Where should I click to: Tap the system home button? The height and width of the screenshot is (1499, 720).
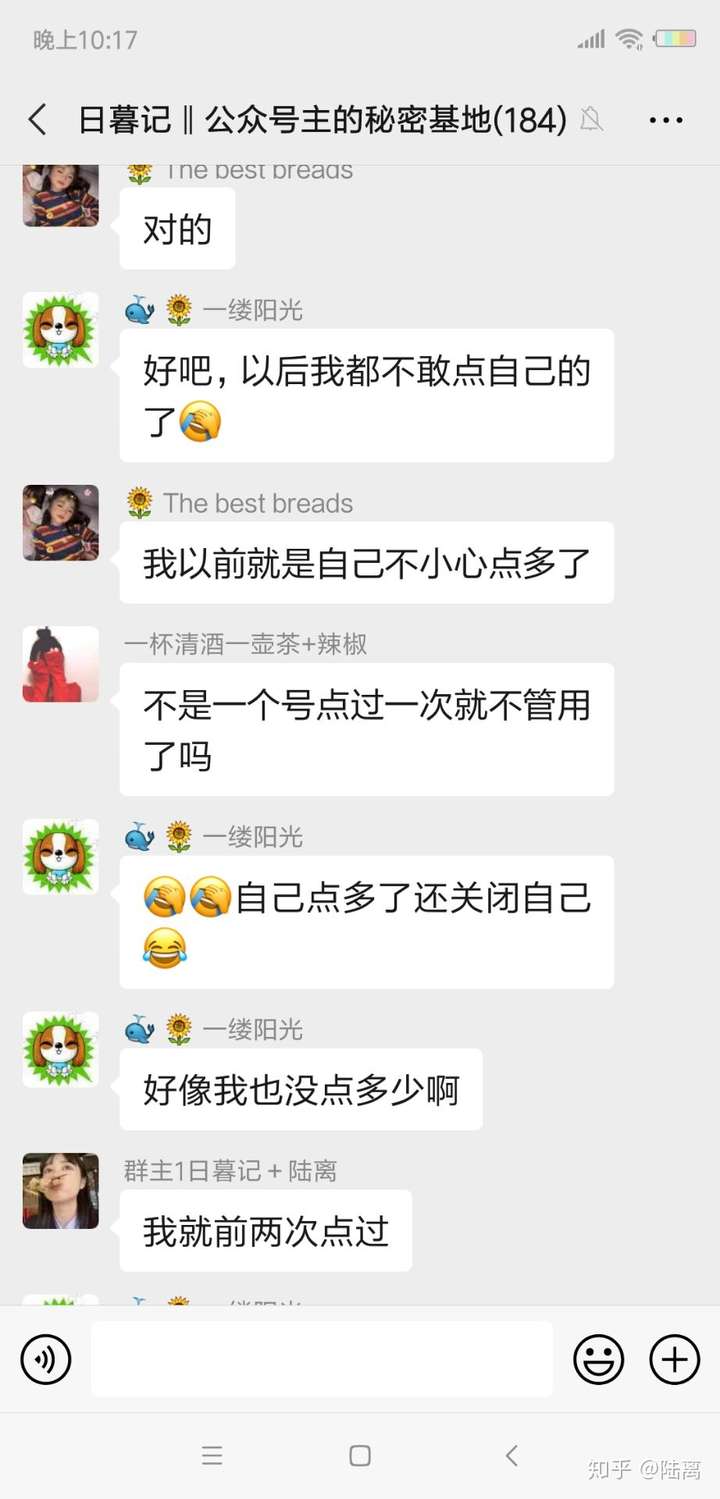360,1456
